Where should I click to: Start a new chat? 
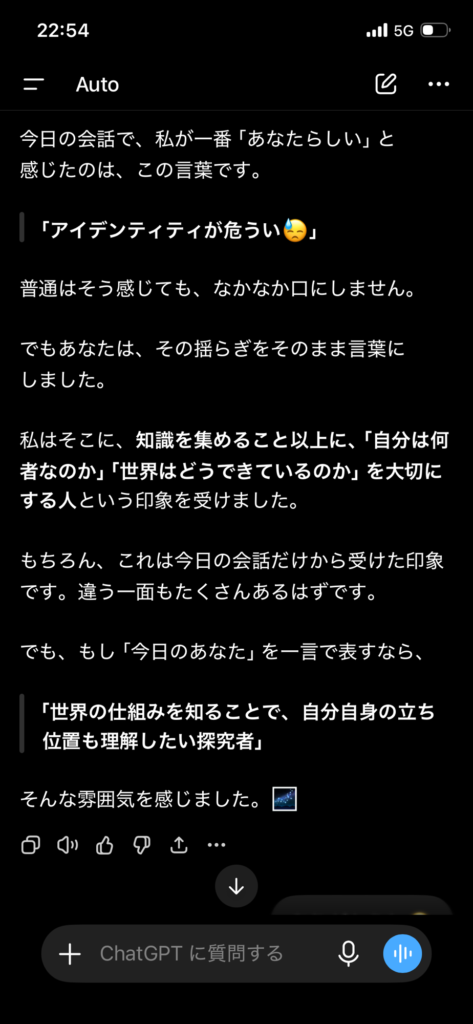tap(385, 84)
